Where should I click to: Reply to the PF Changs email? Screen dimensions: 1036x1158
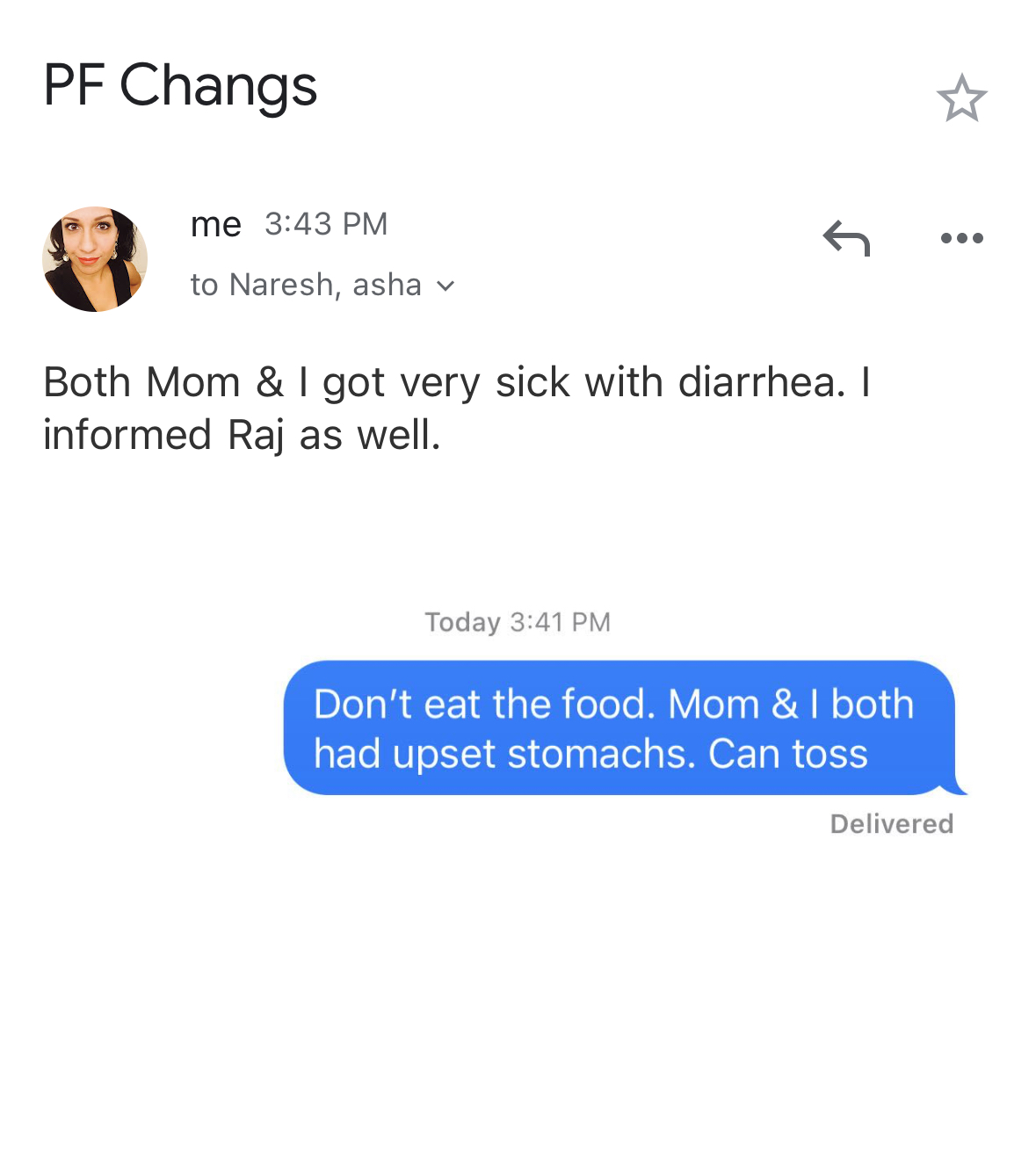(x=848, y=238)
